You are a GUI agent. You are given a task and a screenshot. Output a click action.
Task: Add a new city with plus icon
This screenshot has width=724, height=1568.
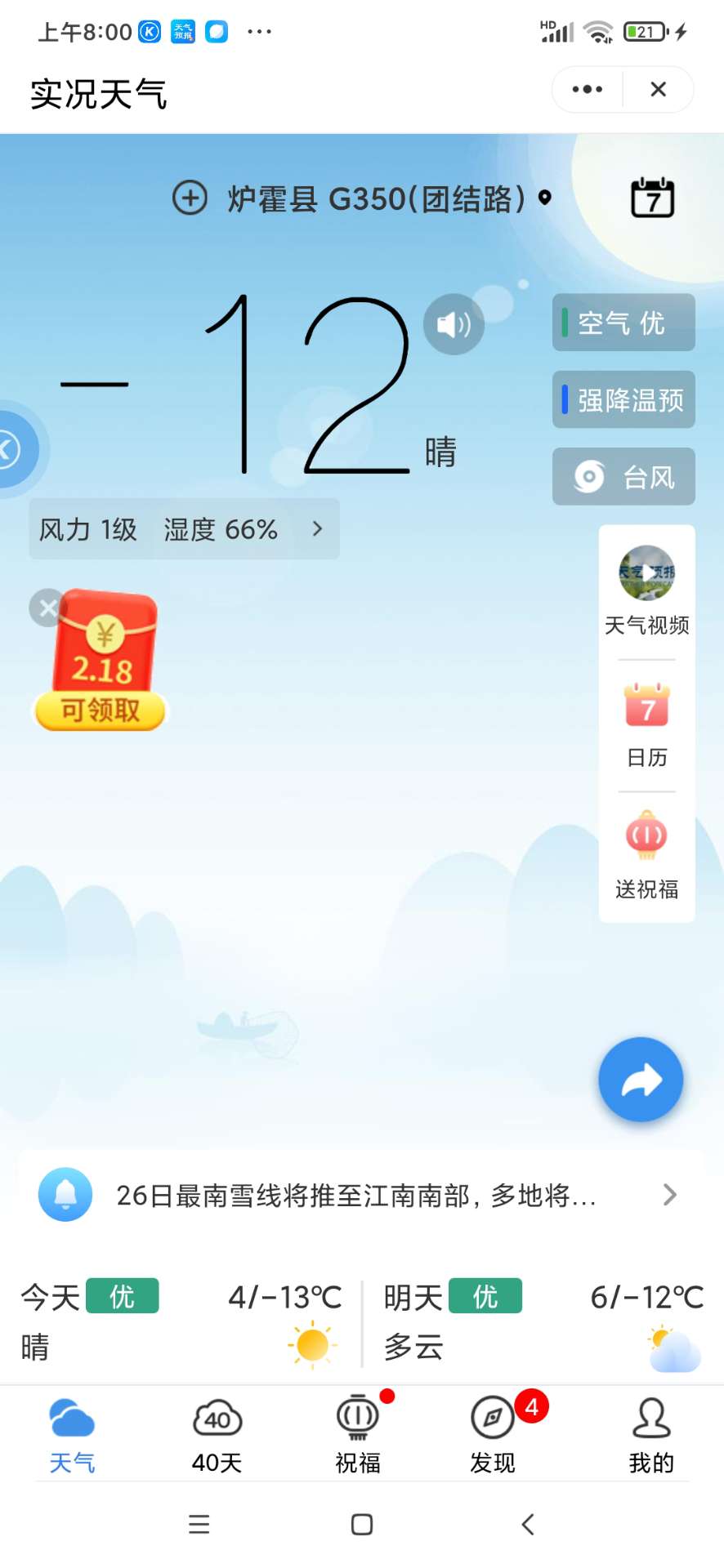190,198
